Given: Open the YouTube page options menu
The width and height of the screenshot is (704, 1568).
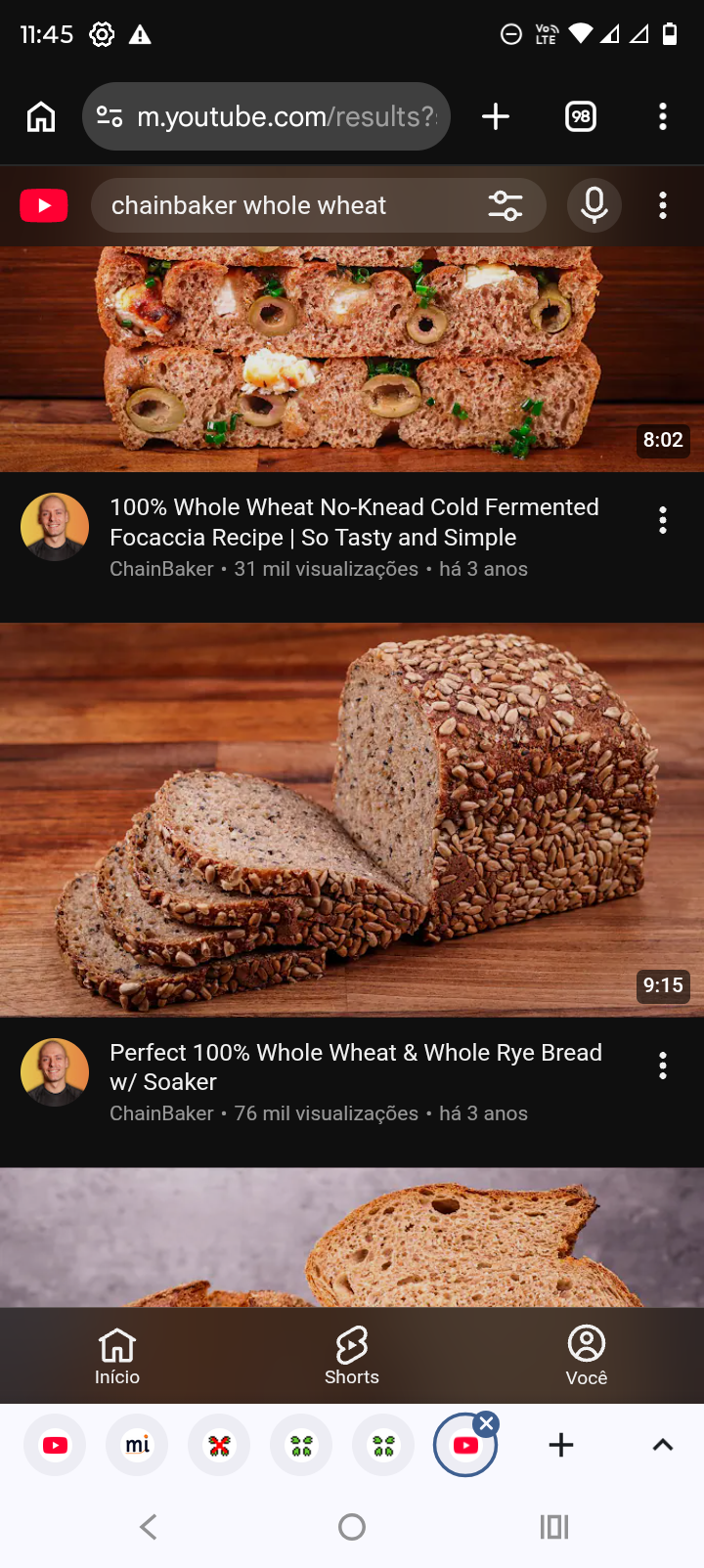Looking at the screenshot, I should click(x=663, y=205).
